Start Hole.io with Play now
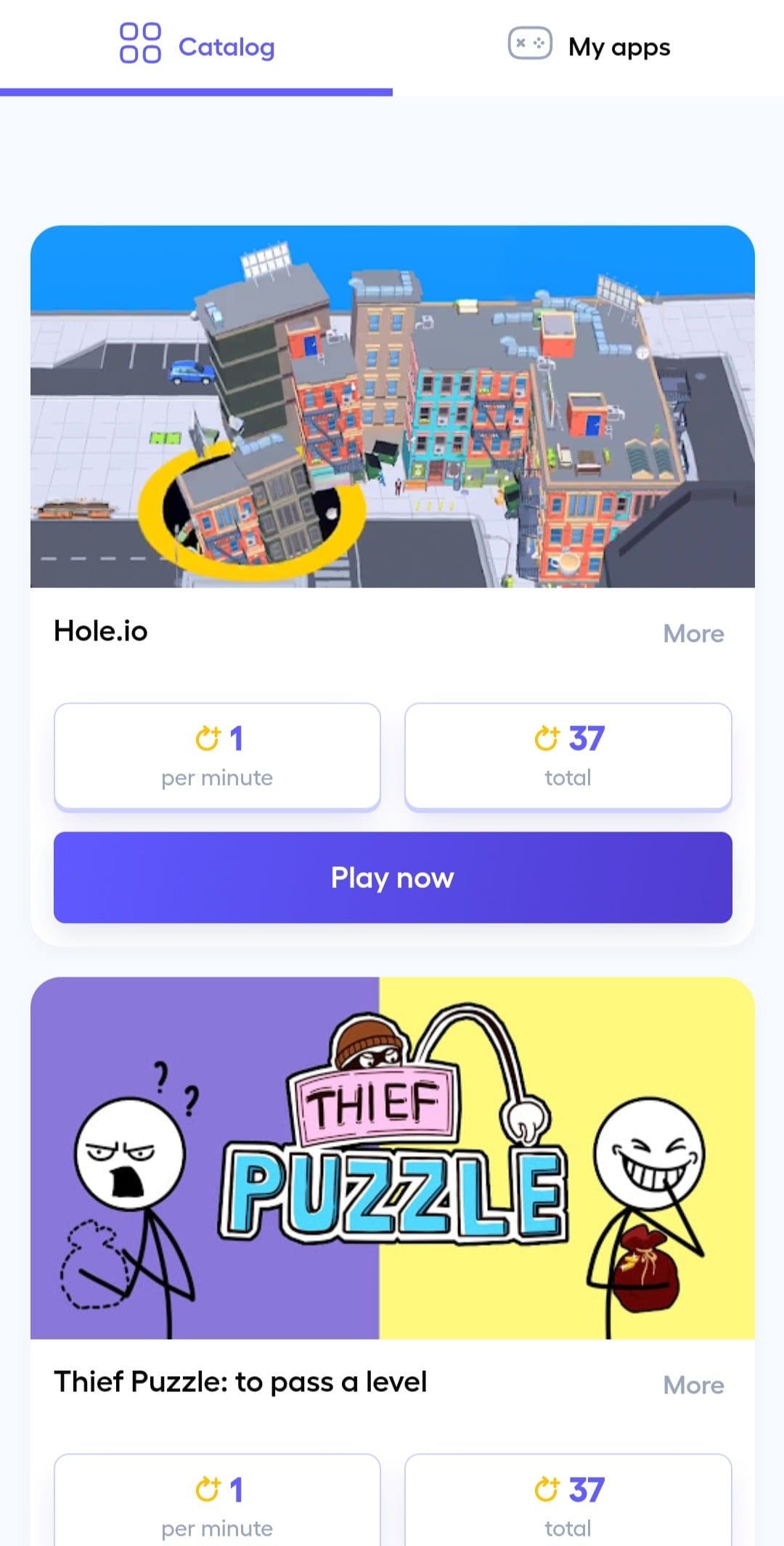The width and height of the screenshot is (784, 1546). click(x=393, y=877)
